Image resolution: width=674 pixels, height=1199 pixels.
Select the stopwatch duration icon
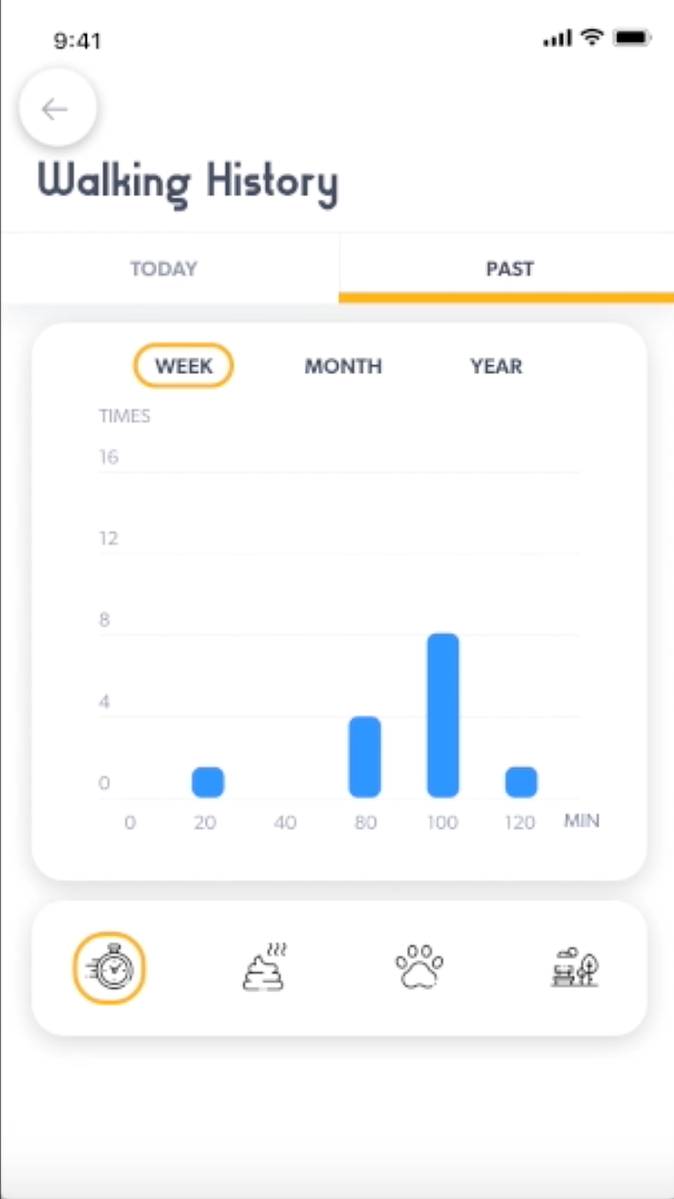(x=109, y=968)
